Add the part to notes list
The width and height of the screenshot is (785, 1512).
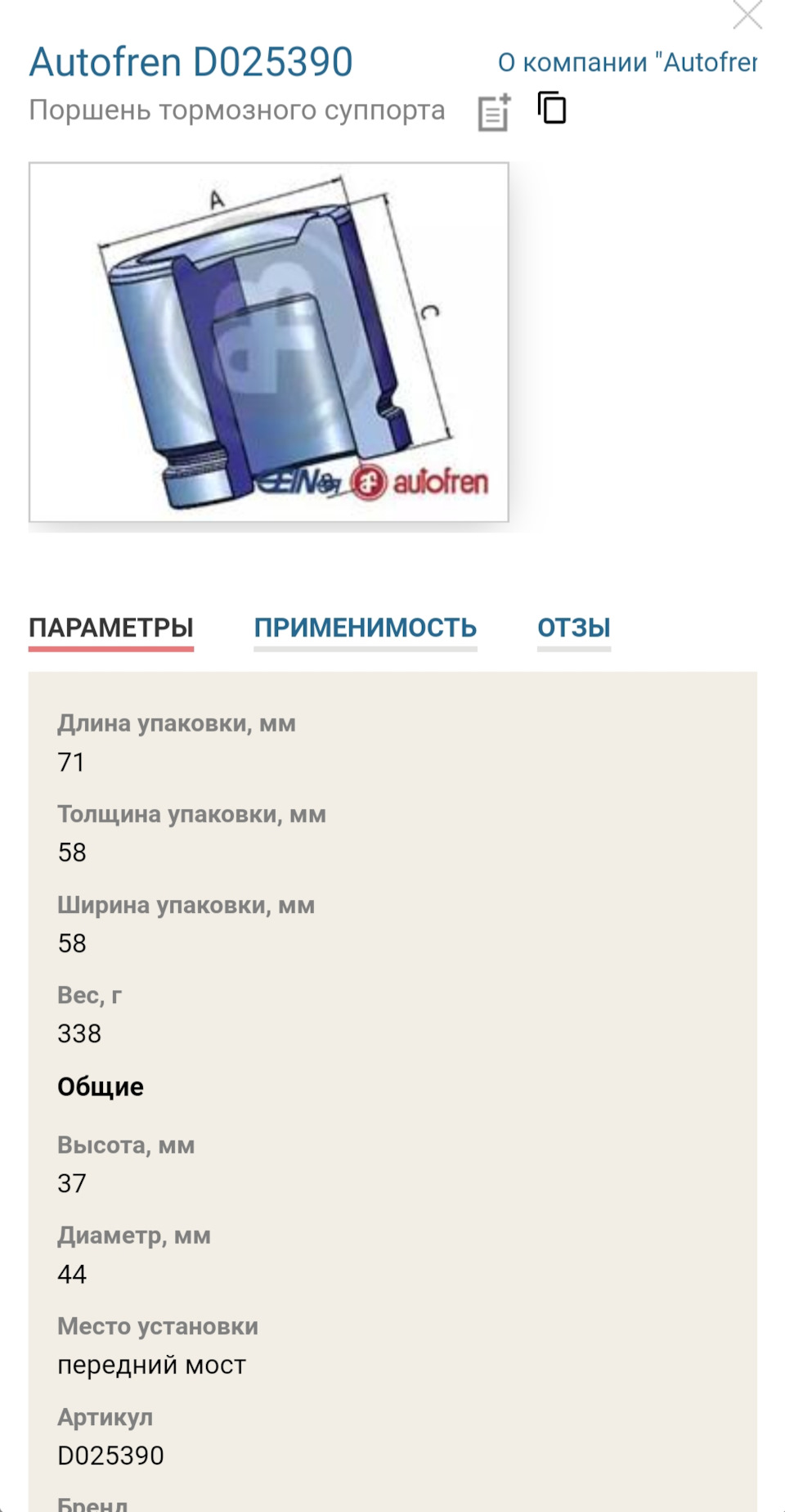point(494,112)
